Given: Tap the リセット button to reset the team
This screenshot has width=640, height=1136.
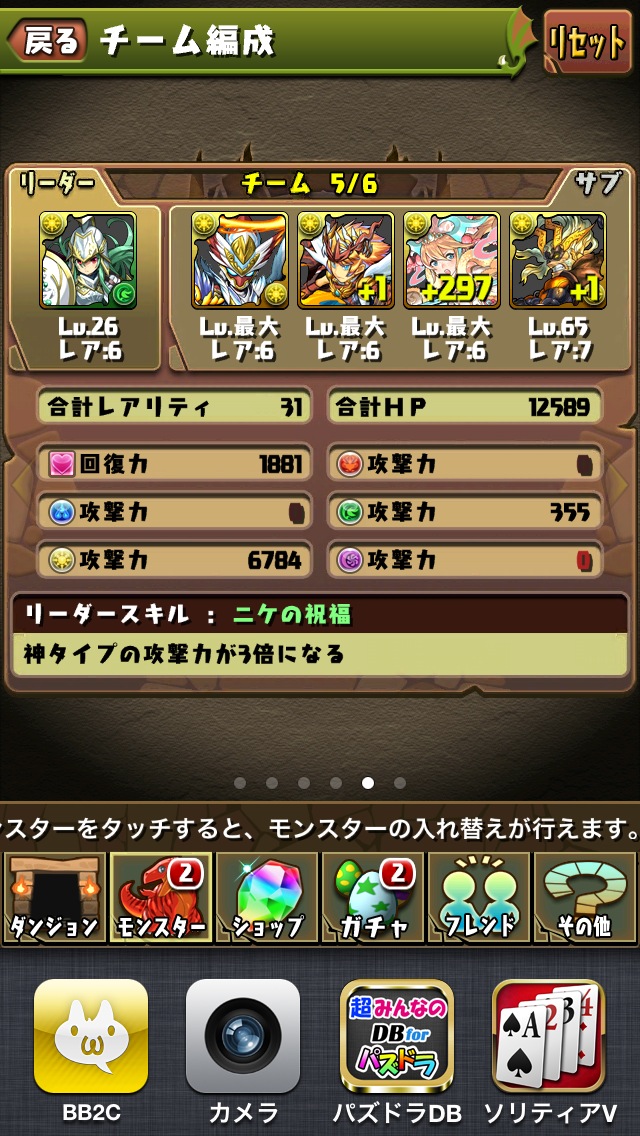Looking at the screenshot, I should coord(587,43).
